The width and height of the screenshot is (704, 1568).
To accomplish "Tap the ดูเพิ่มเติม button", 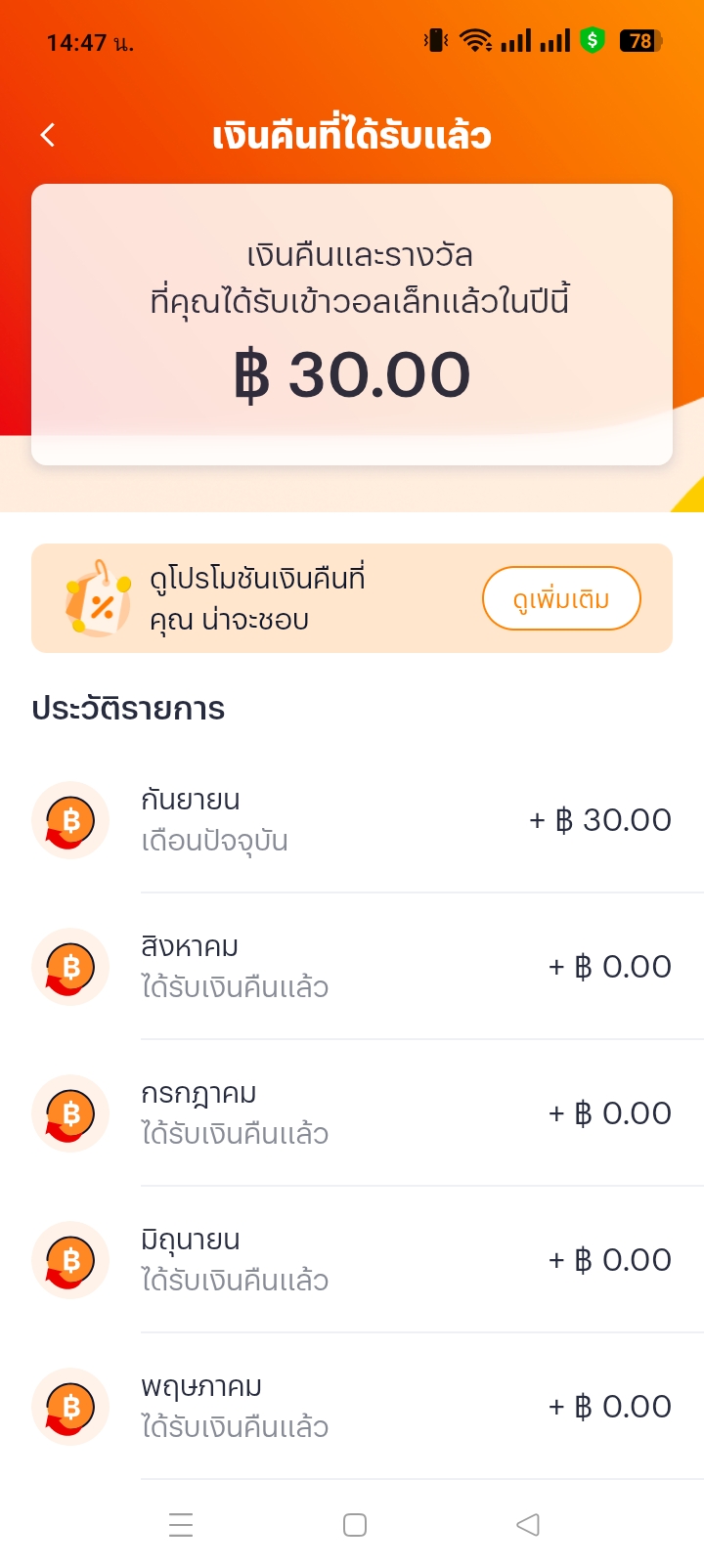I will 561,598.
